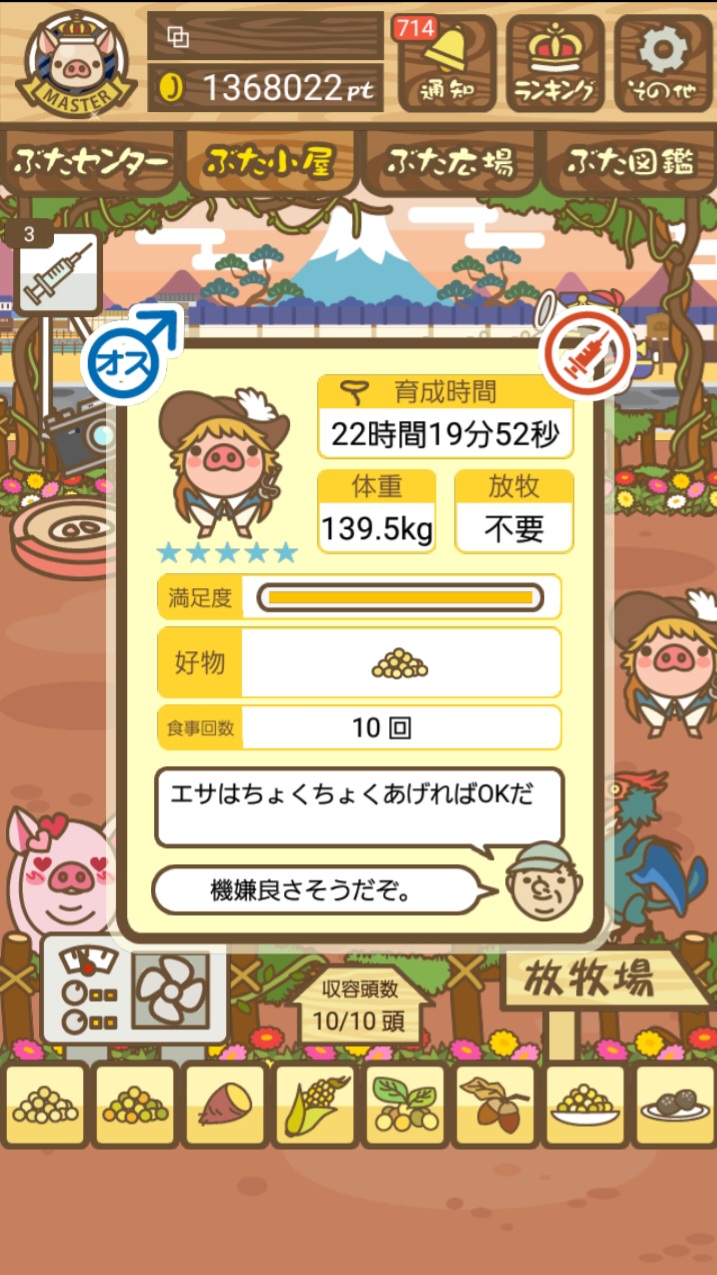Feed the sweet potato
The image size is (717, 1275).
225,1105
